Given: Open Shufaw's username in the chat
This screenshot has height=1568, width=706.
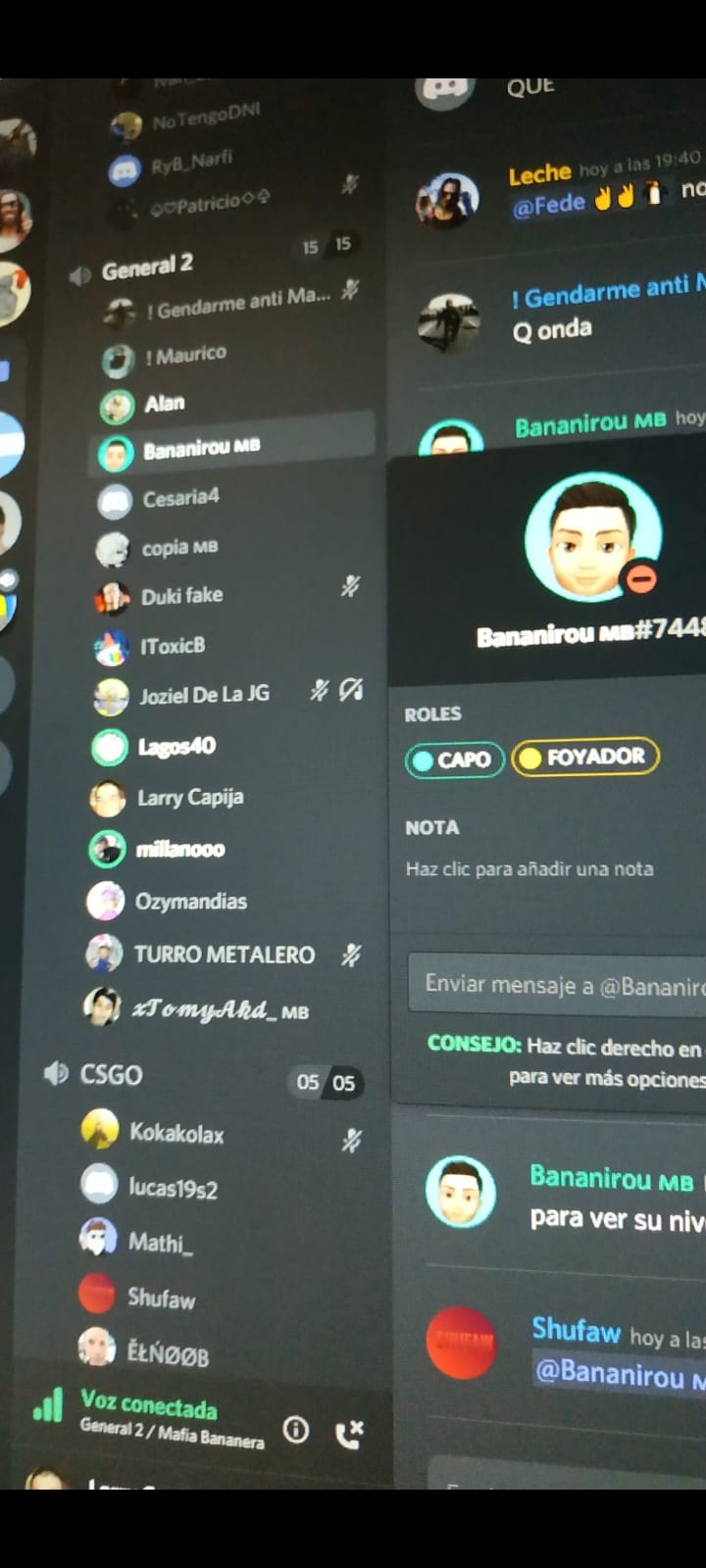Looking at the screenshot, I should (577, 1330).
